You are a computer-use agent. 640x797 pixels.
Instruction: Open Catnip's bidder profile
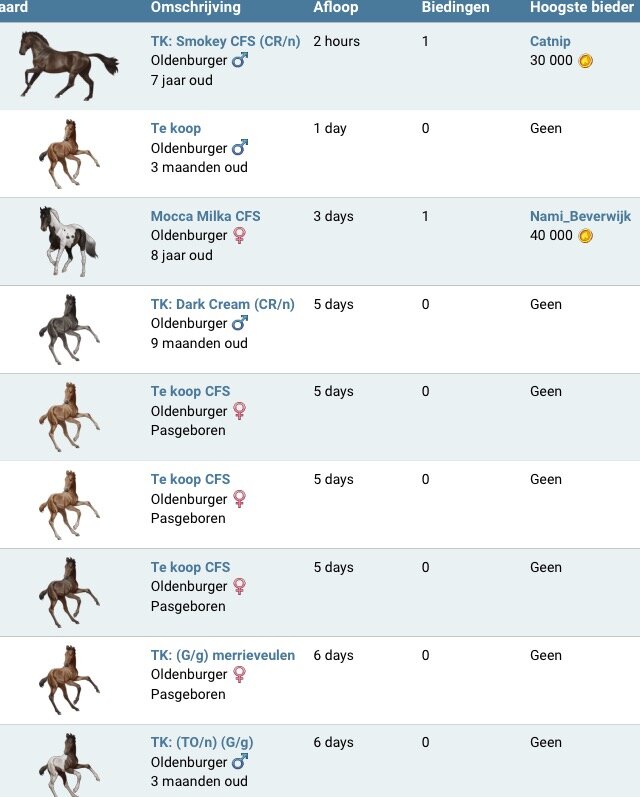[x=550, y=42]
